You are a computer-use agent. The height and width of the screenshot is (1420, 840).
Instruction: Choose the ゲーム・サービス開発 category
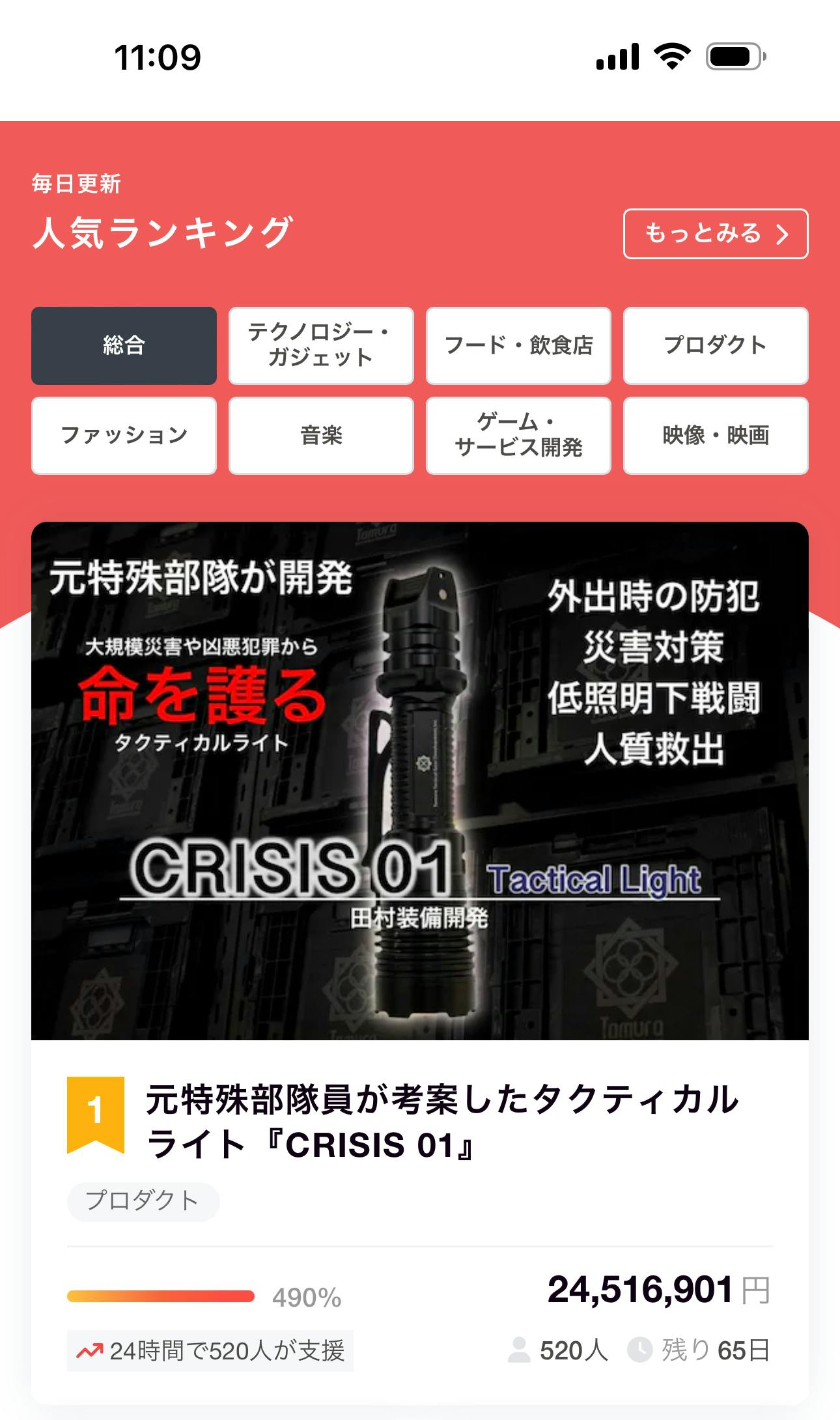(518, 436)
